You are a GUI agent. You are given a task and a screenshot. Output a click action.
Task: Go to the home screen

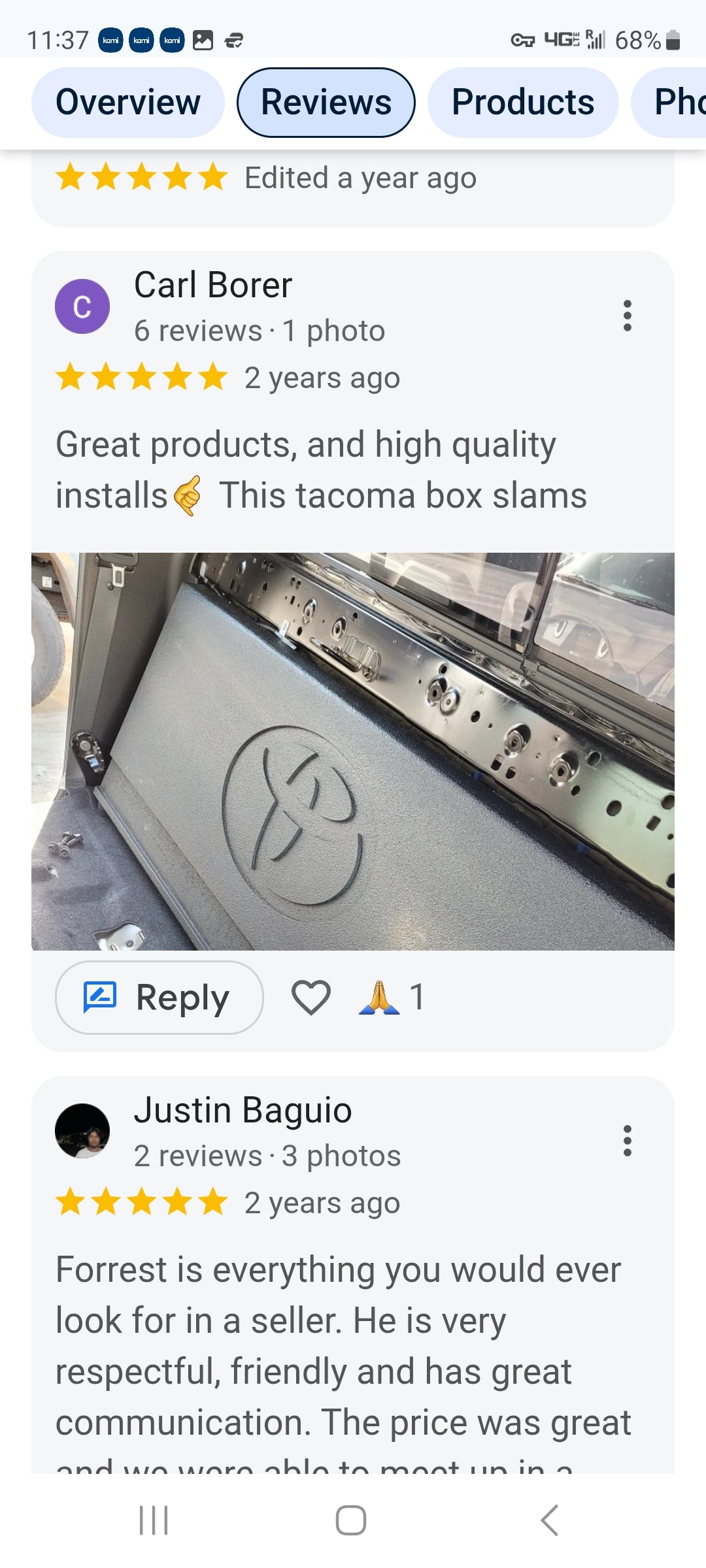[351, 1520]
